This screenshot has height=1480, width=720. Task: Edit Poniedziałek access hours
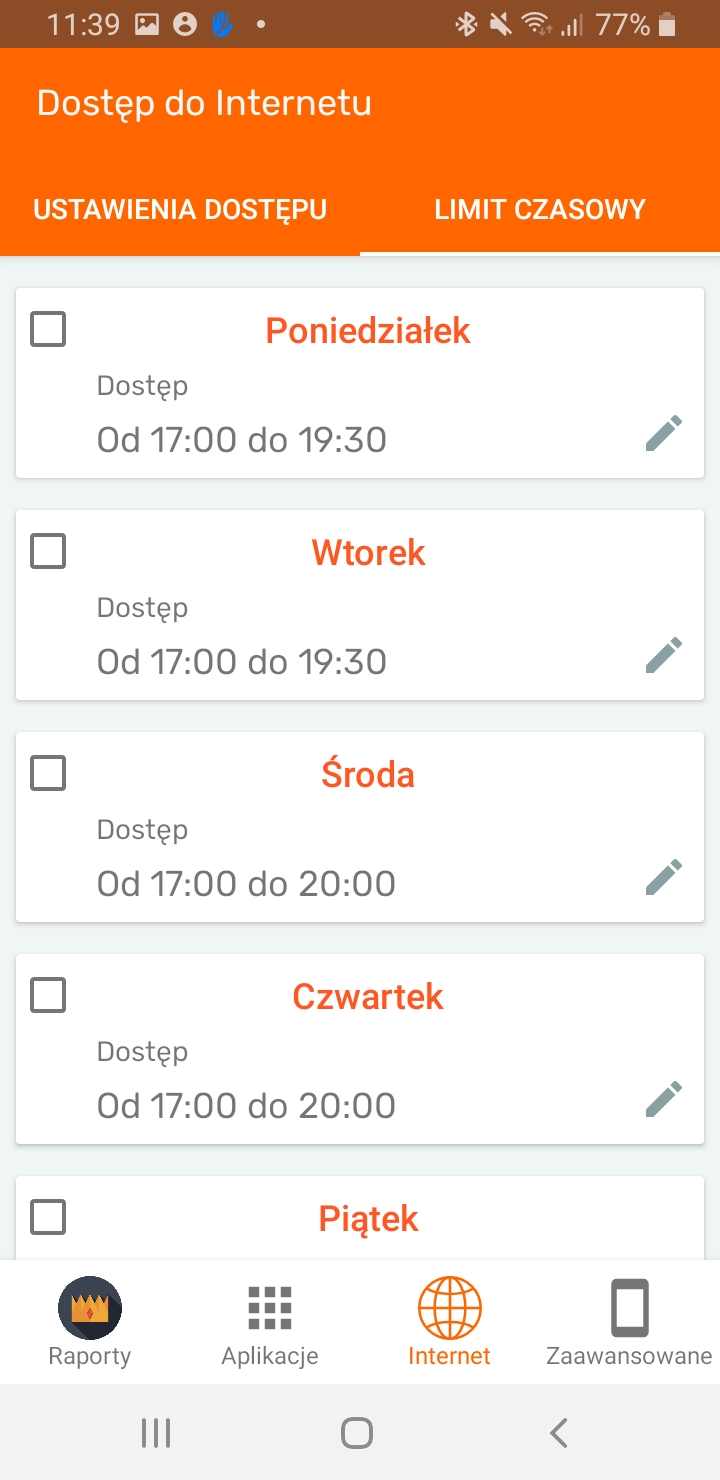(664, 434)
